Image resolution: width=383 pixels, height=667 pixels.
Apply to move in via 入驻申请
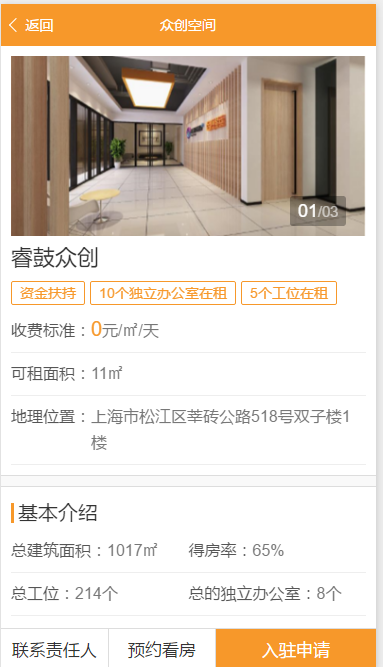[x=296, y=649]
